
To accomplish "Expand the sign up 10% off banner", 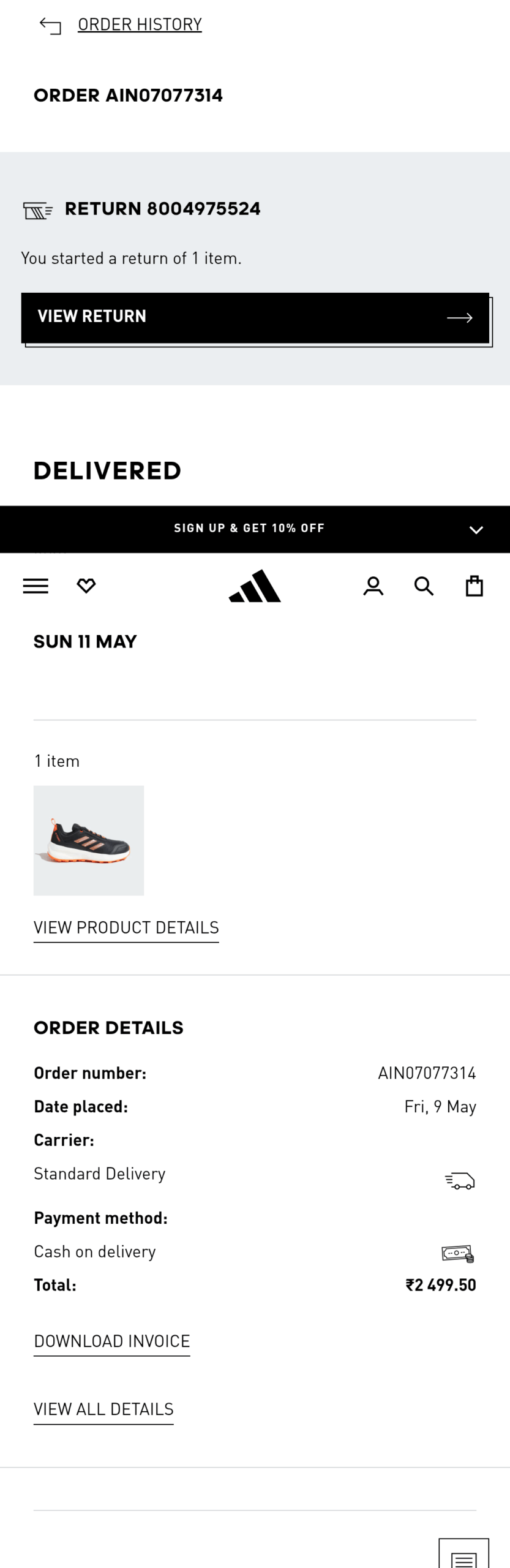I will pos(476,529).
